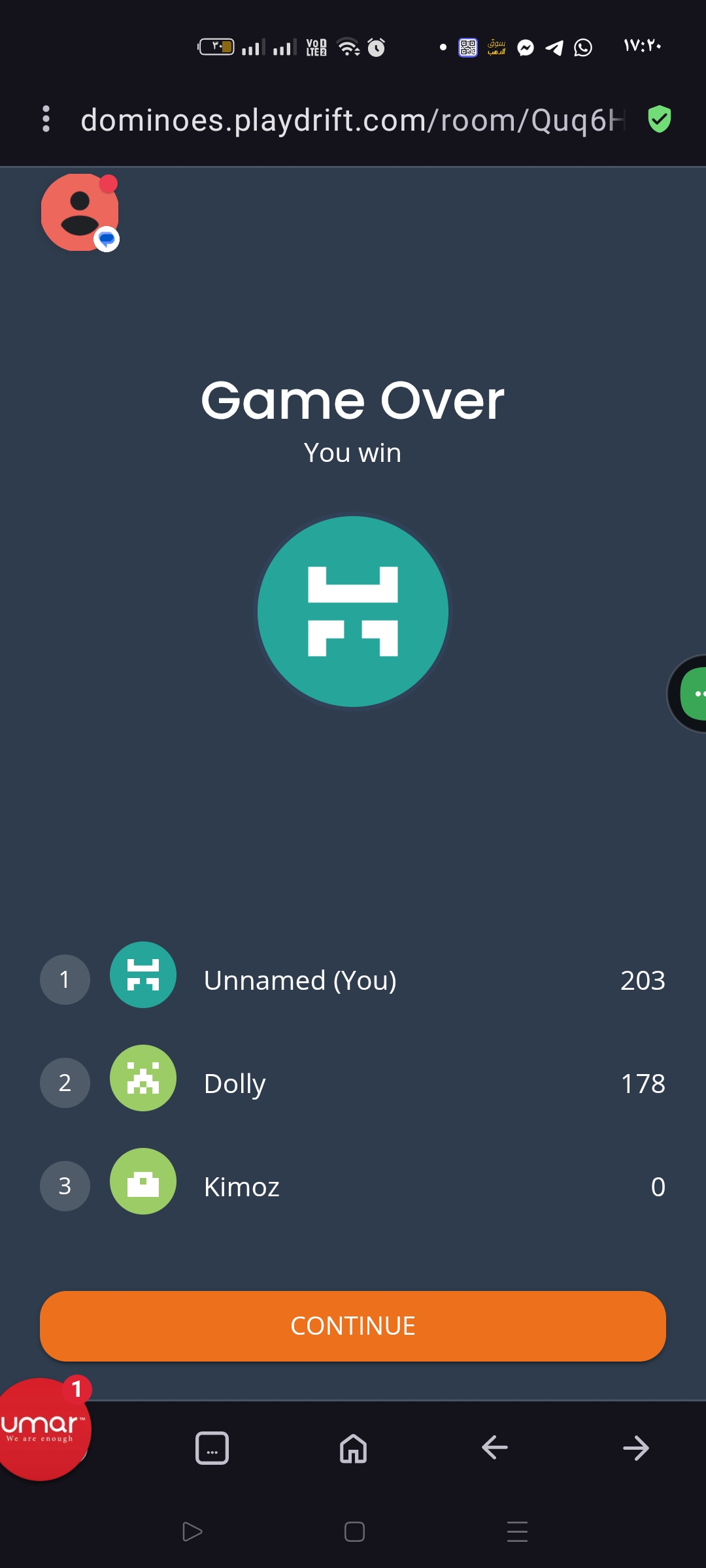Screen dimensions: 706x1568
Task: Open the browser three-dot menu
Action: 46,120
